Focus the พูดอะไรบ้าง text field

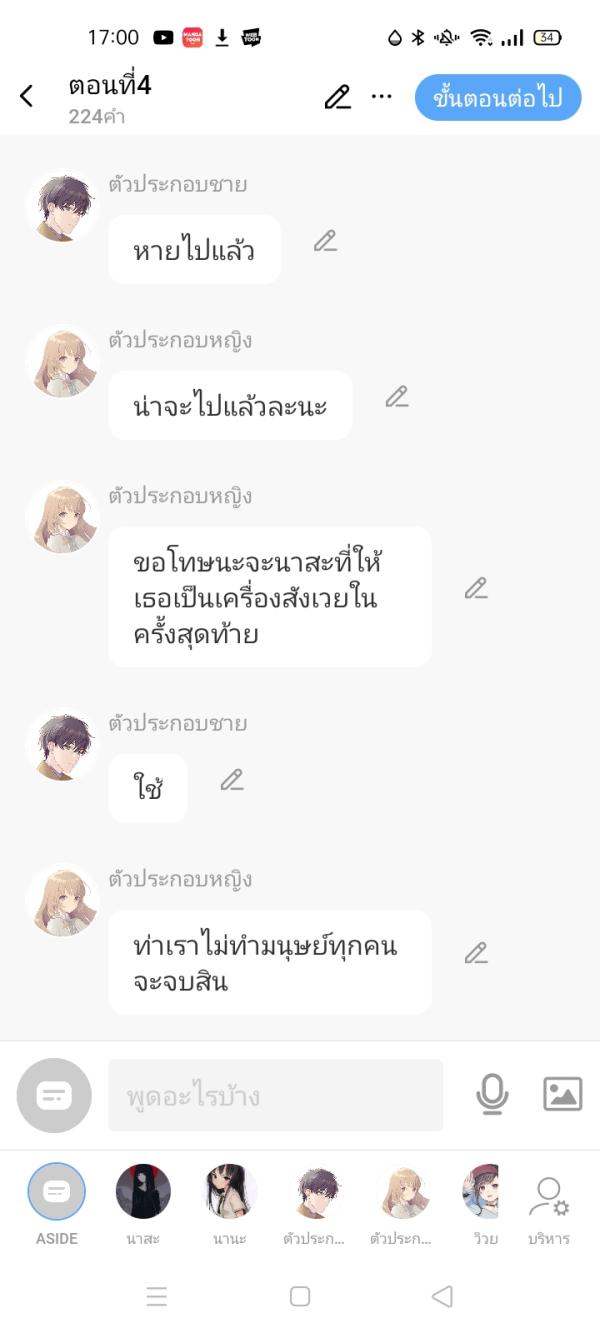click(275, 1096)
